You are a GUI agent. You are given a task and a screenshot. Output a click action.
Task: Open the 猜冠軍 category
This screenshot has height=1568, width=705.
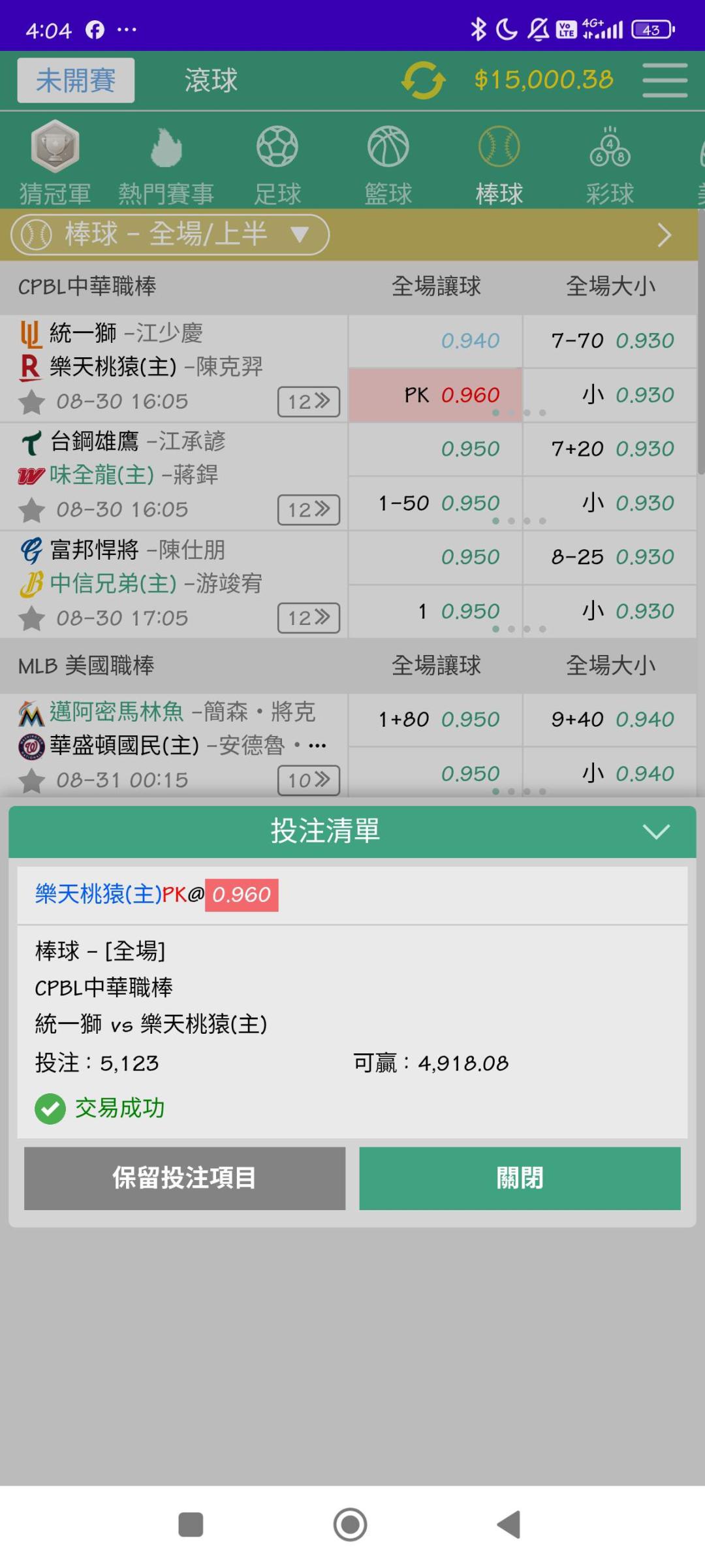click(55, 163)
